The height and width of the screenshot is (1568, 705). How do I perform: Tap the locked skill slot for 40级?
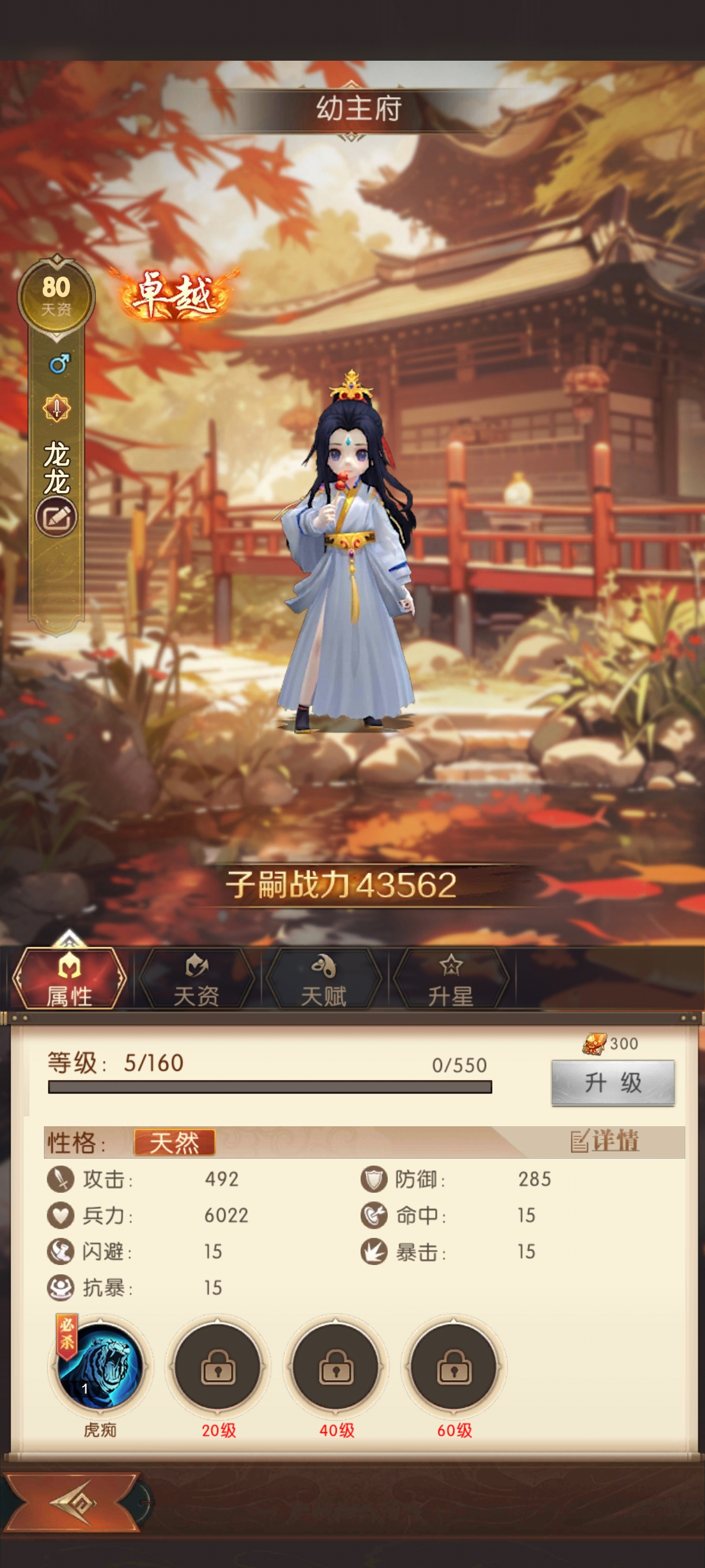336,1367
